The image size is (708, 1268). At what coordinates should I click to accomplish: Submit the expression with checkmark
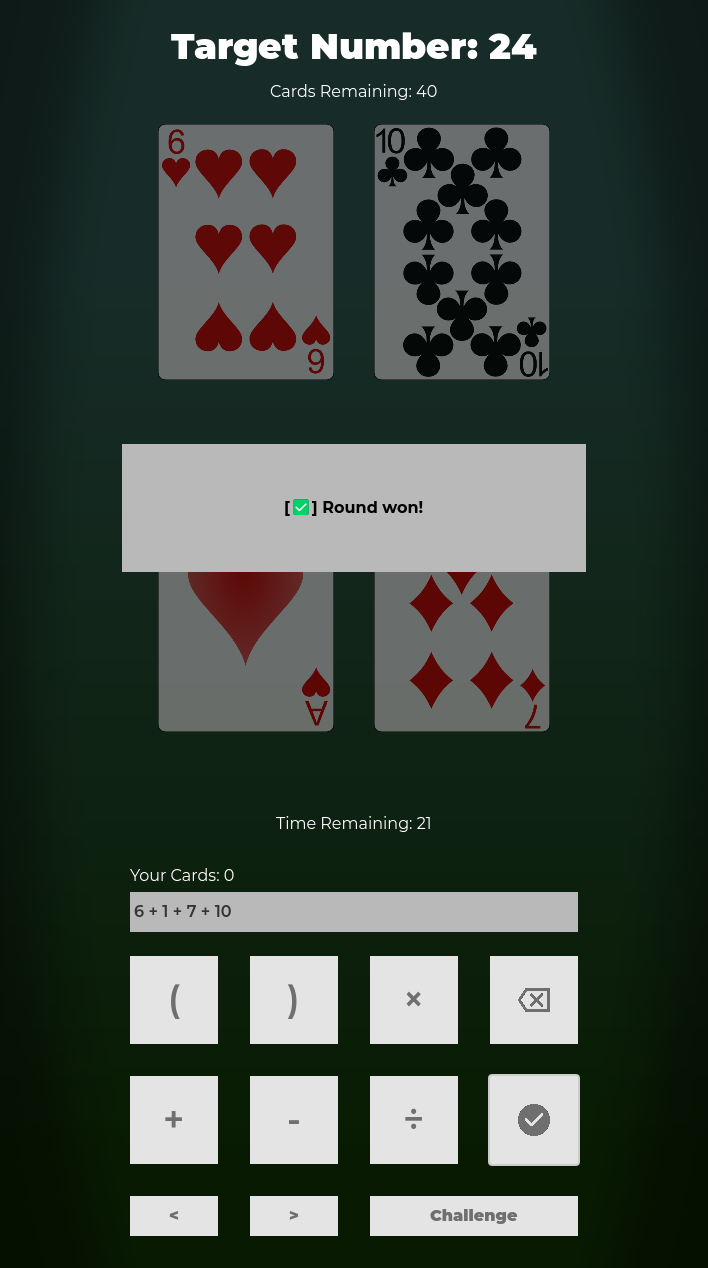tap(534, 1120)
